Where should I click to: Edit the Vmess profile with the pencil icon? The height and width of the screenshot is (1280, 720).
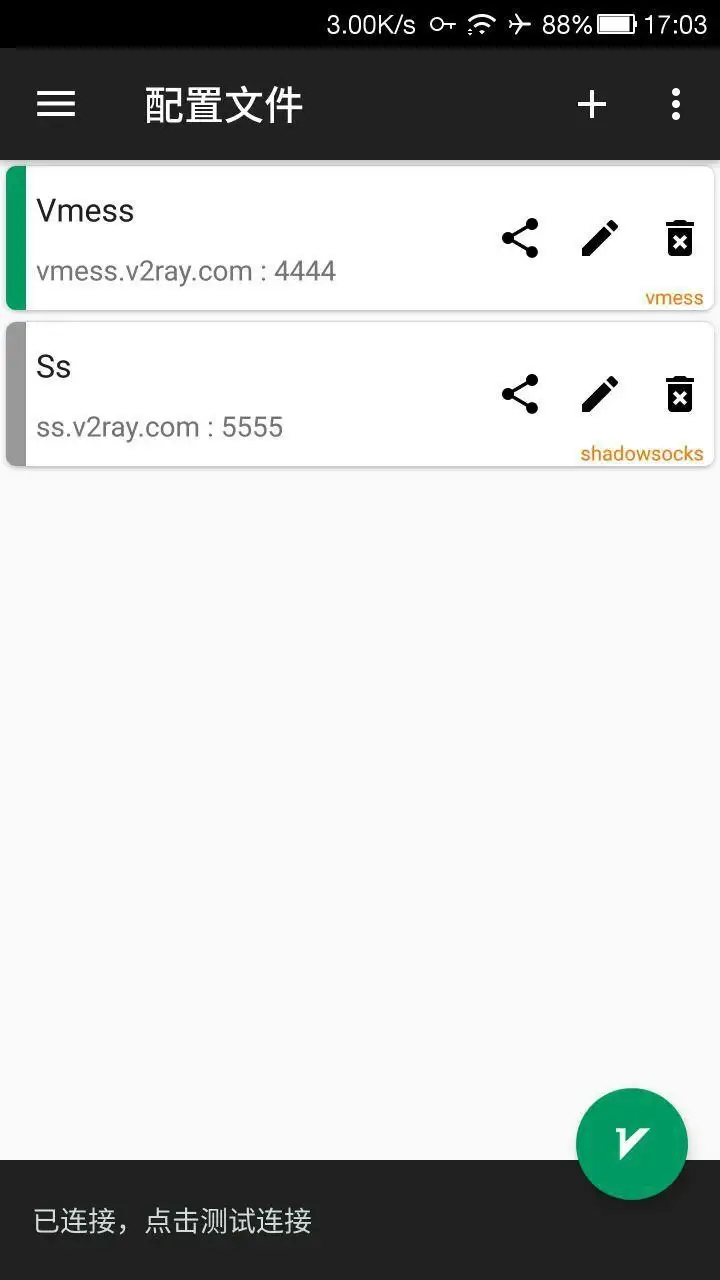click(x=599, y=238)
